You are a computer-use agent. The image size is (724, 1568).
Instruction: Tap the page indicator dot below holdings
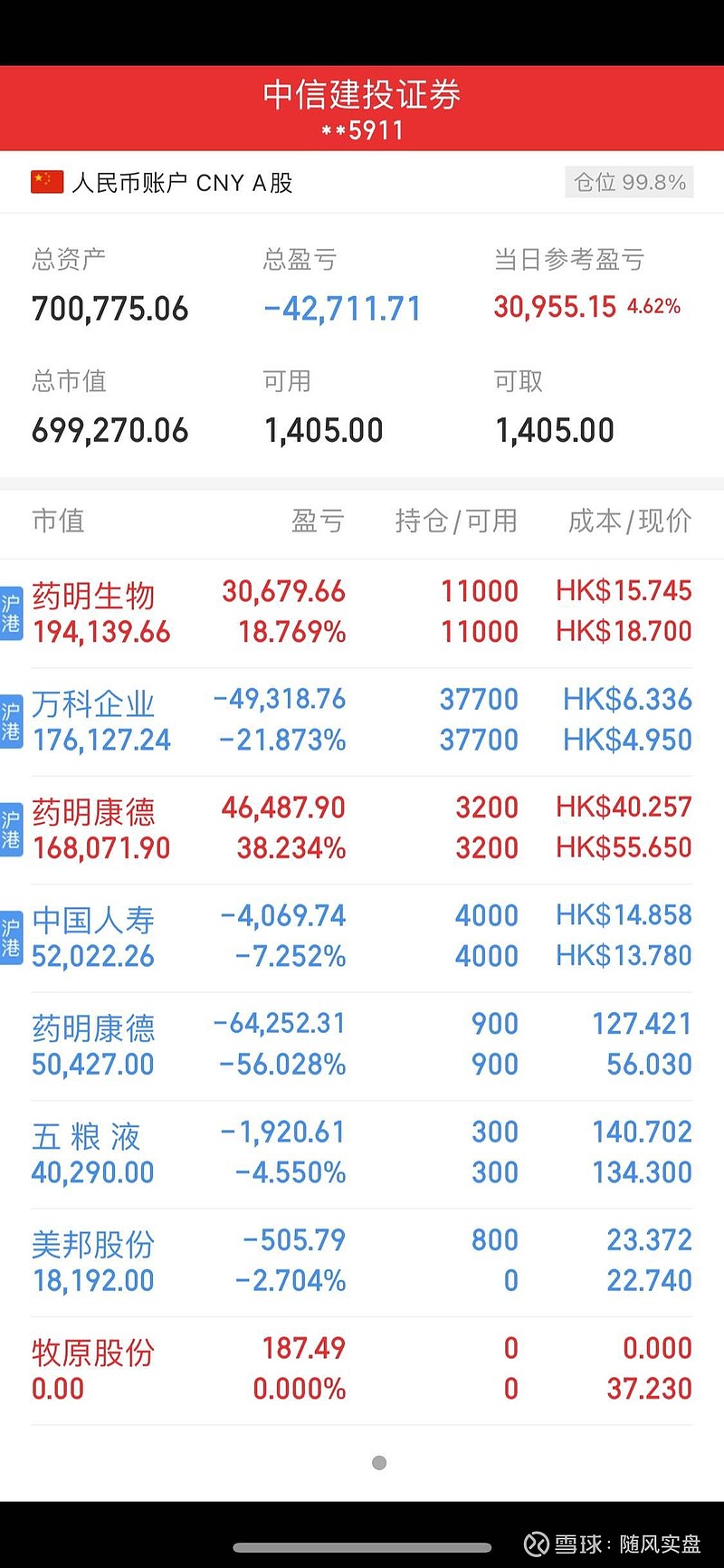(x=379, y=1462)
